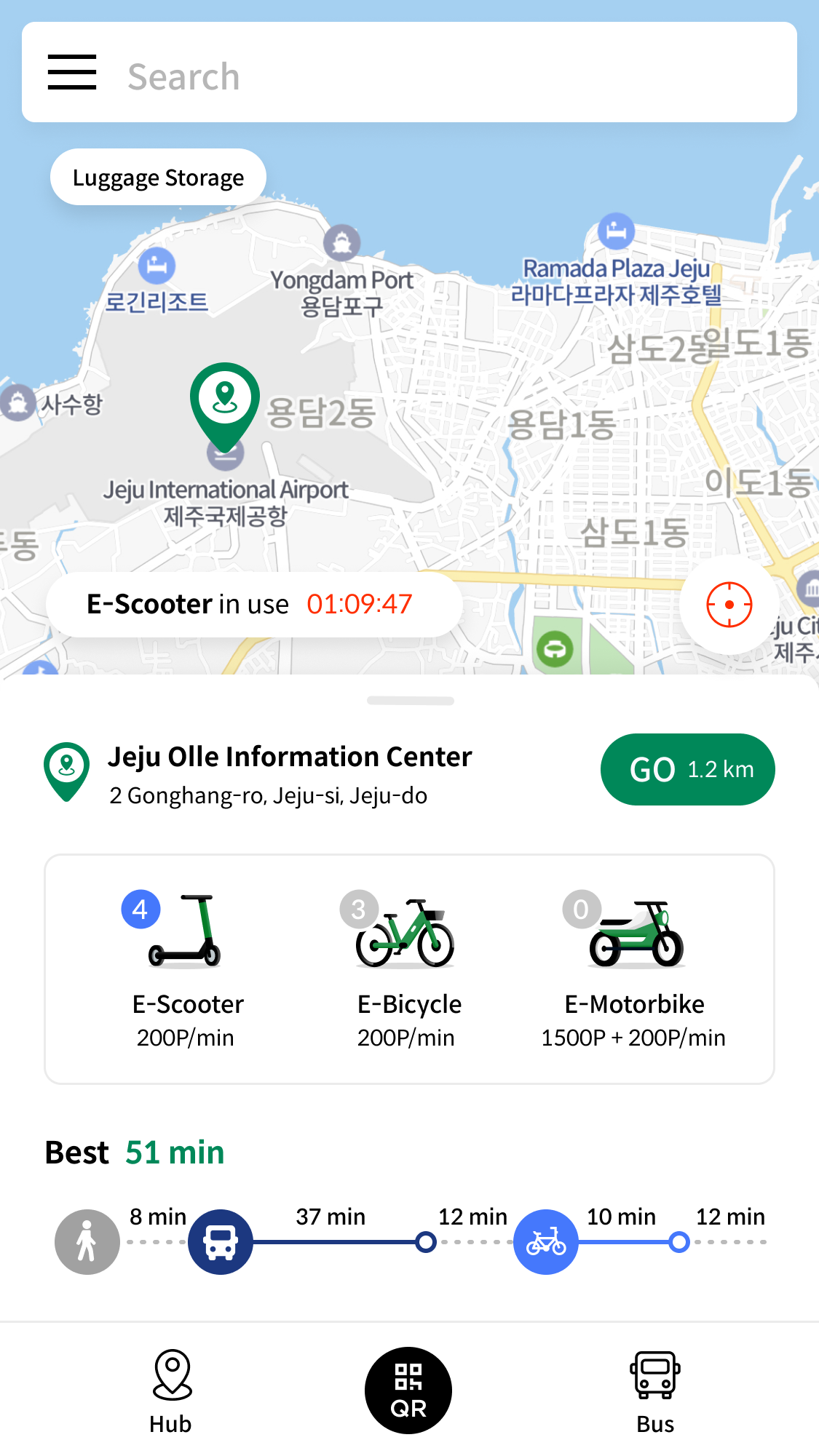The height and width of the screenshot is (1456, 819).
Task: Select the E-Scooter option
Action: pyautogui.click(x=187, y=969)
